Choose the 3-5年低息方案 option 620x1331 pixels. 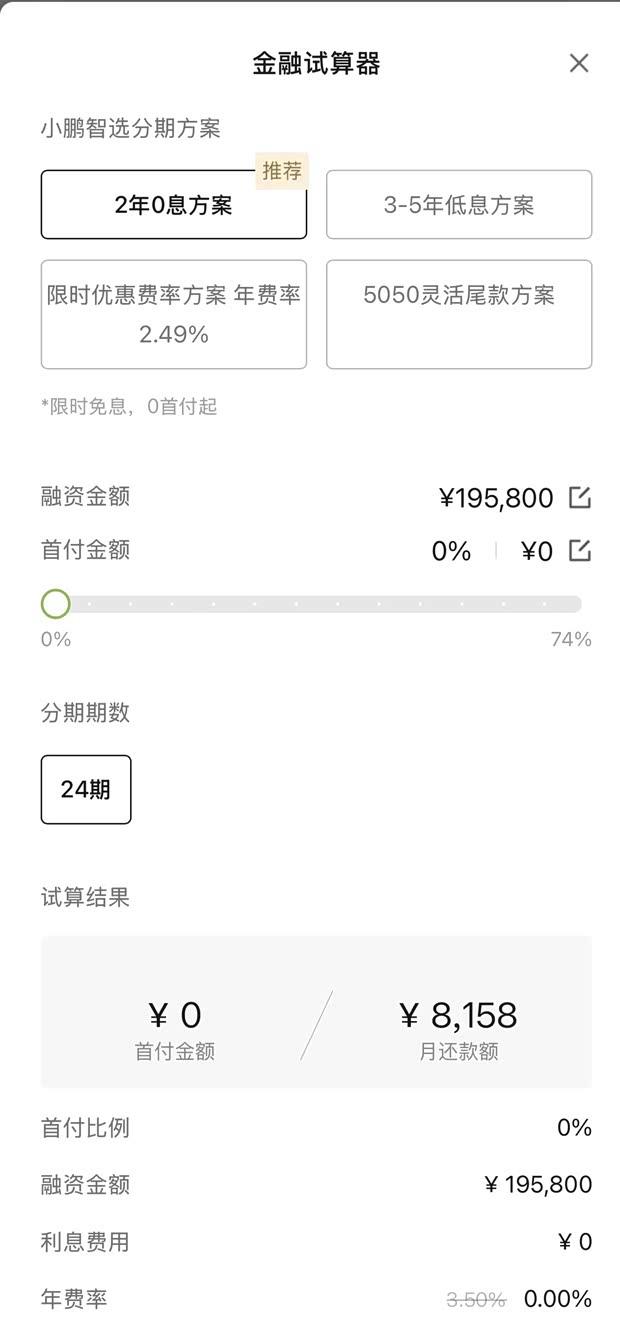[459, 205]
